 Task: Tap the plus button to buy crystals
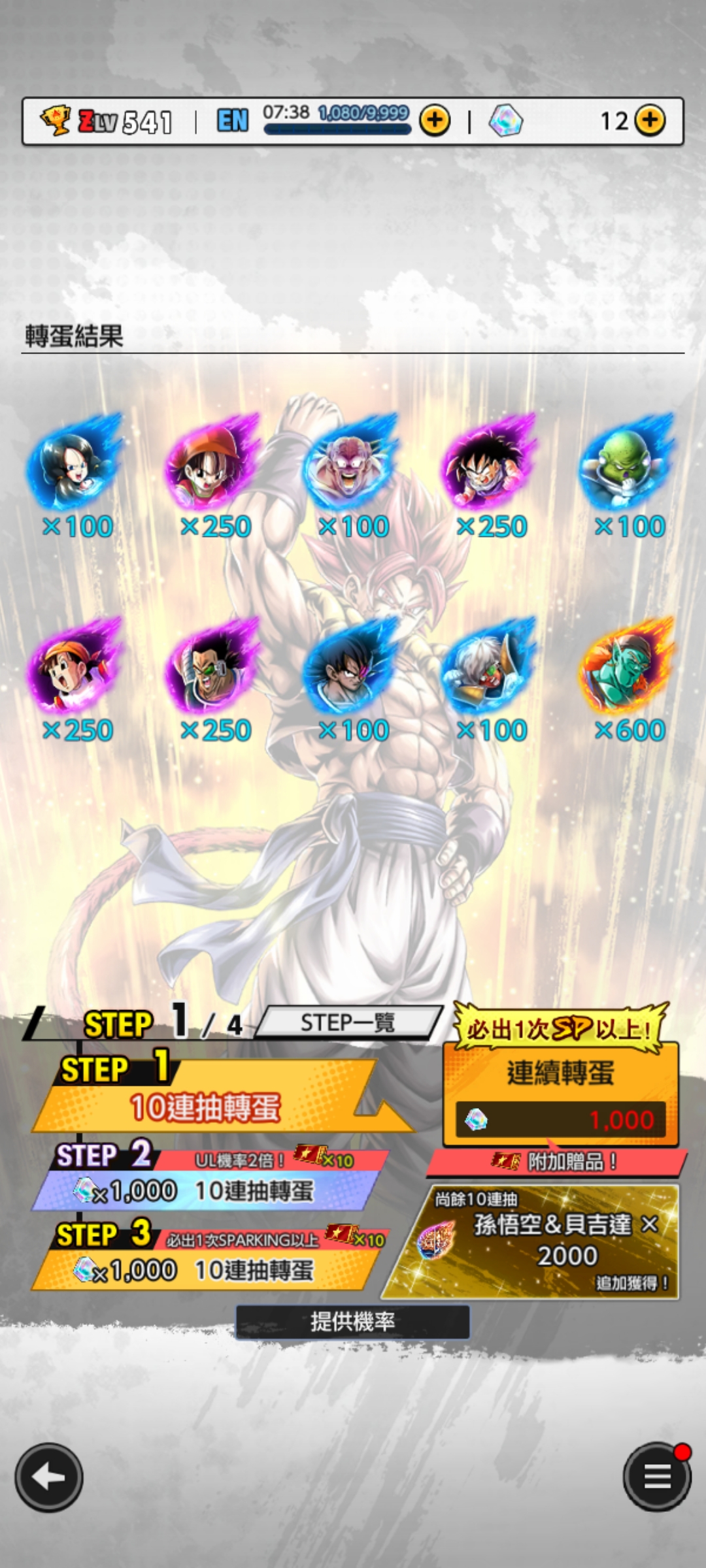(650, 120)
